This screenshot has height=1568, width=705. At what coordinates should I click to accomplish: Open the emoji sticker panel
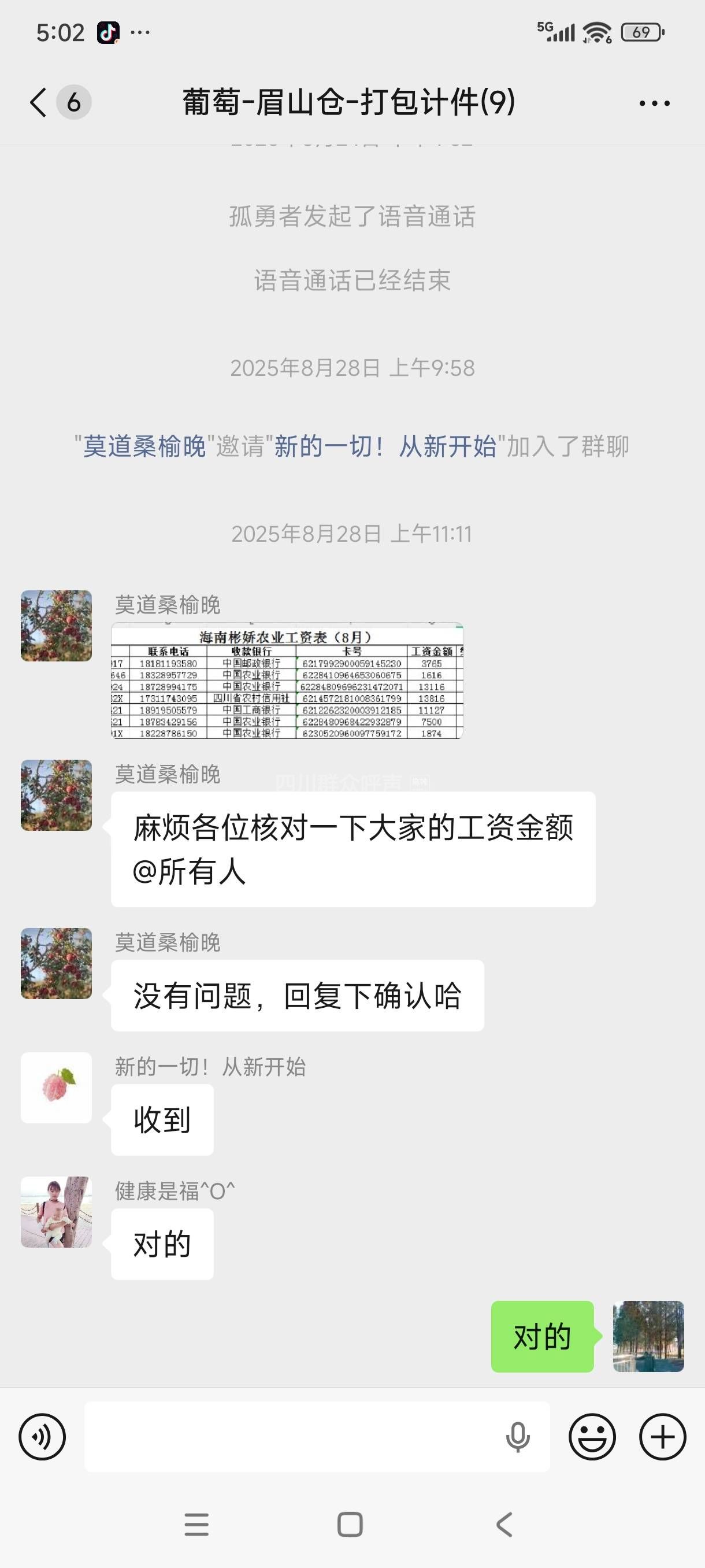tap(592, 1437)
